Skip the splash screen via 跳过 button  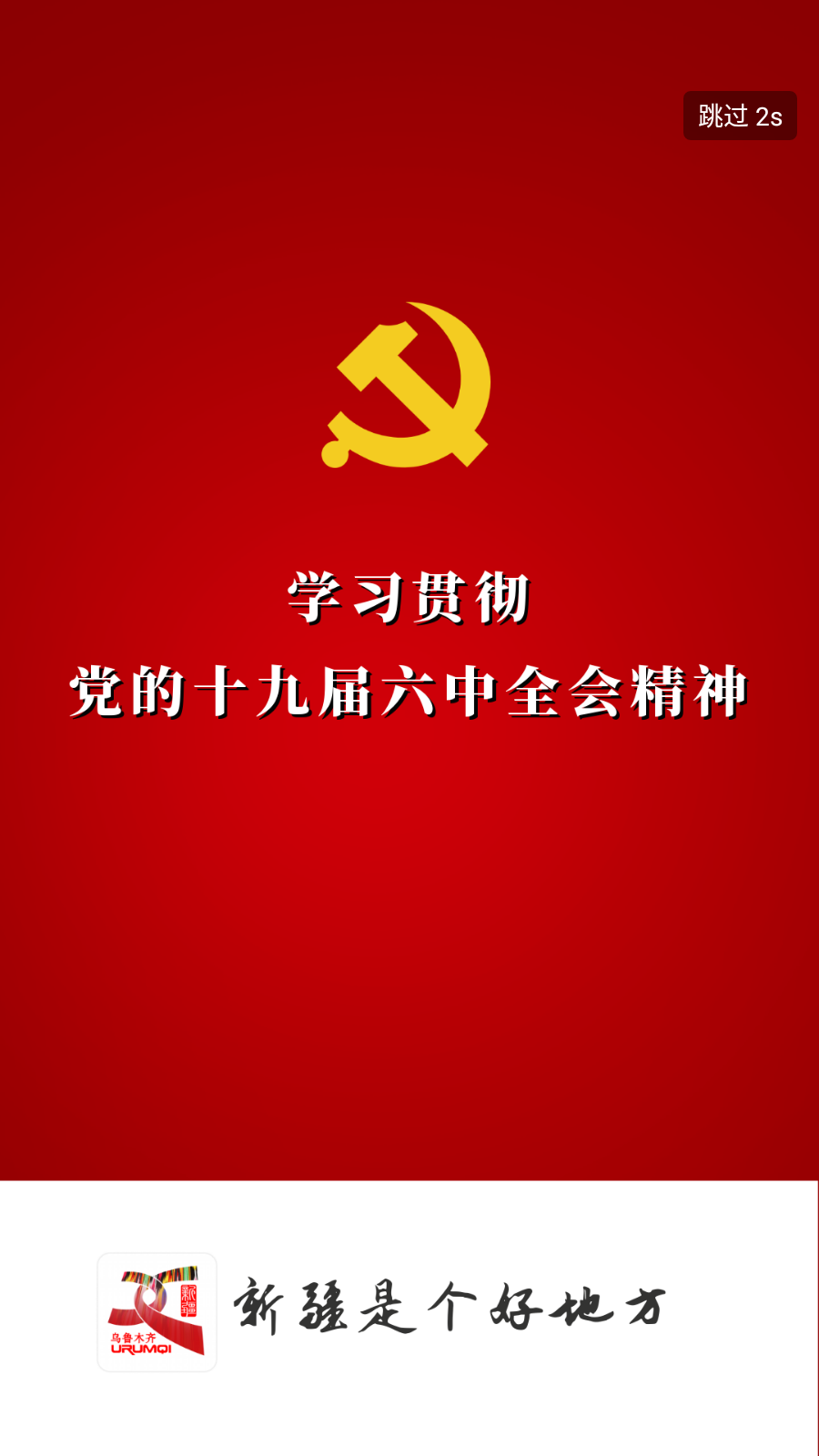(x=740, y=116)
